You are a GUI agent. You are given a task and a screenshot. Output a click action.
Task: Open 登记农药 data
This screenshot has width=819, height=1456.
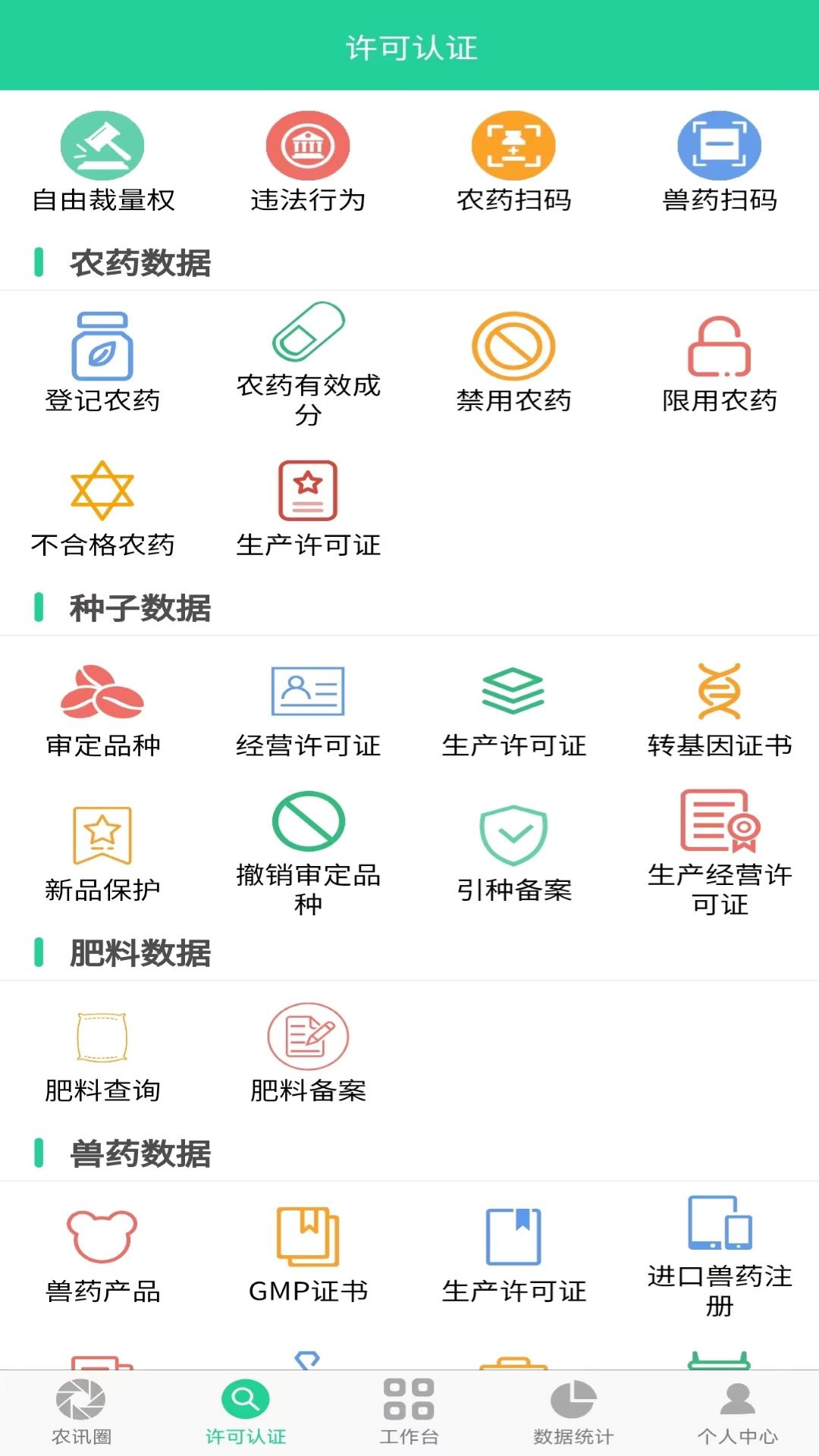click(102, 363)
